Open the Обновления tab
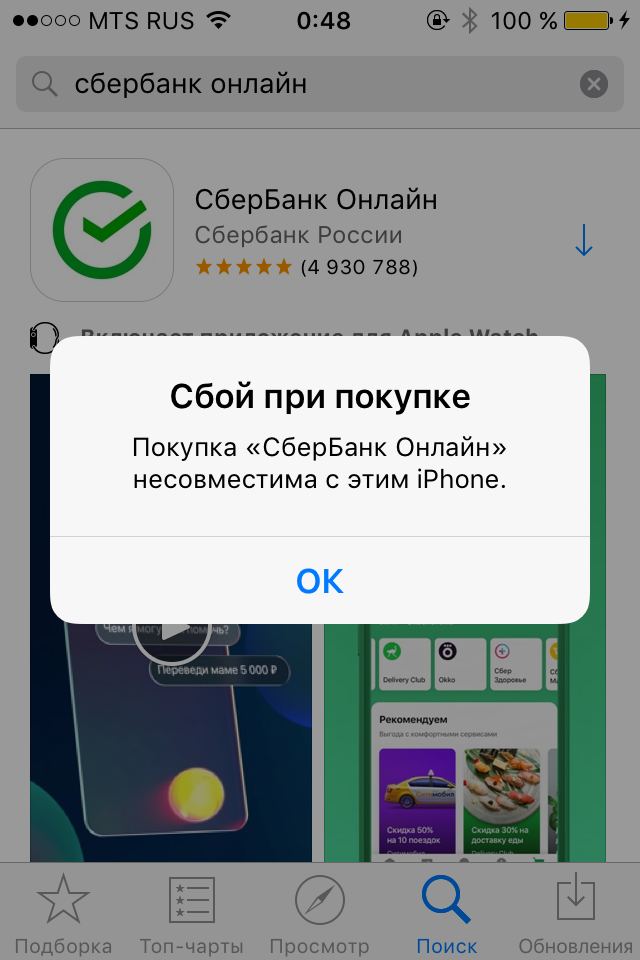The image size is (640, 960). coord(575,914)
